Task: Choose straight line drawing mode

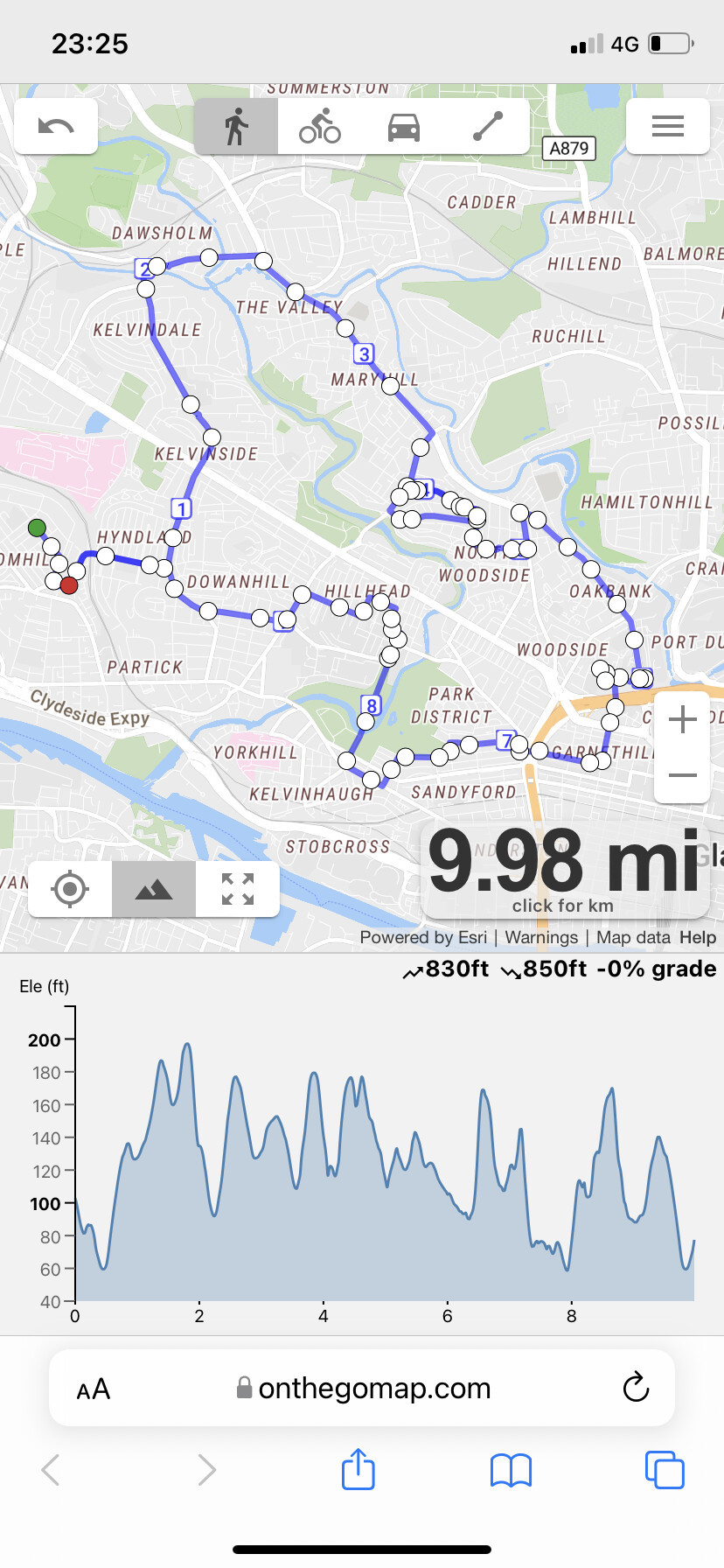Action: 488,126
